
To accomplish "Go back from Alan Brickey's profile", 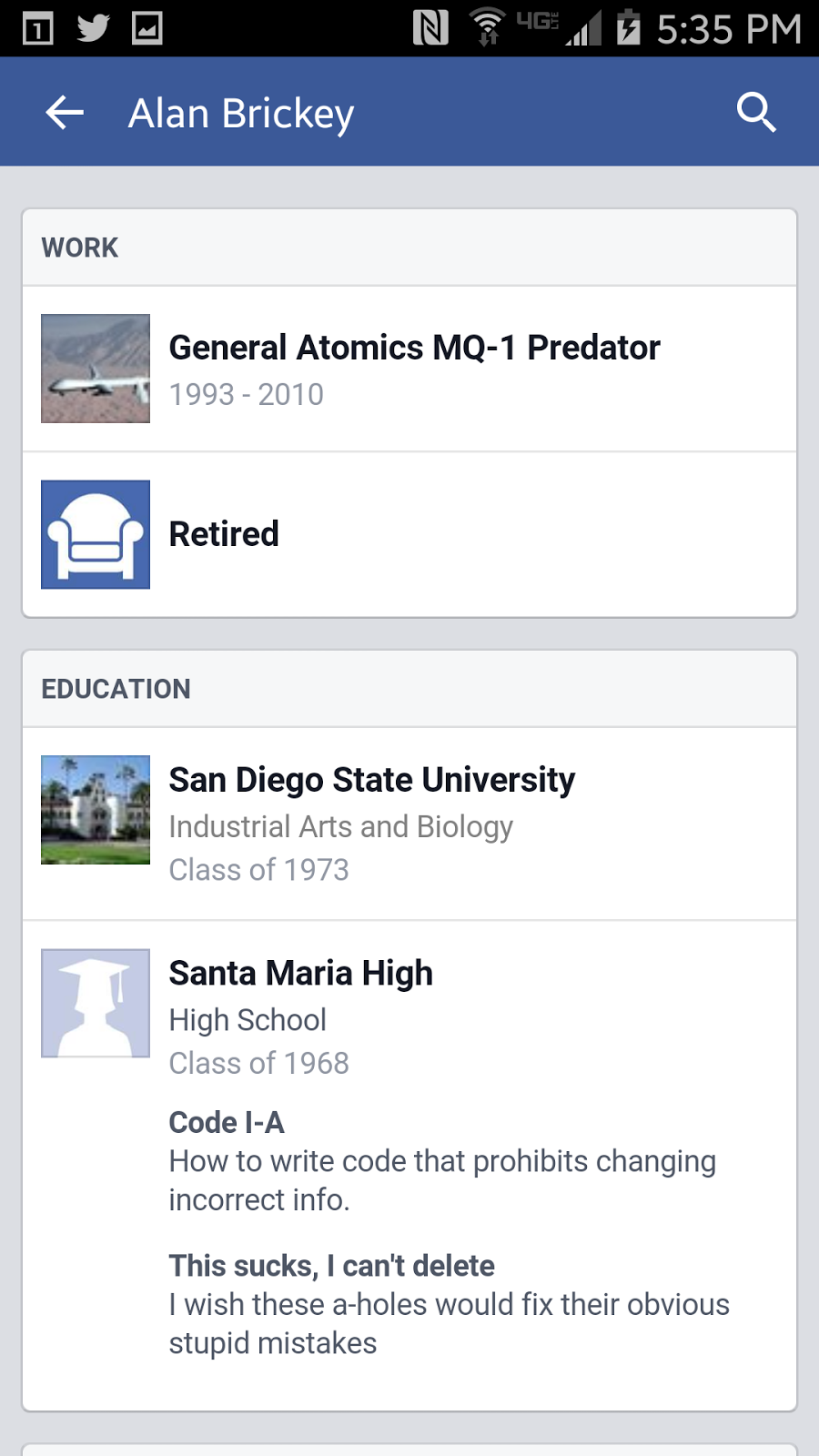I will 65,113.
